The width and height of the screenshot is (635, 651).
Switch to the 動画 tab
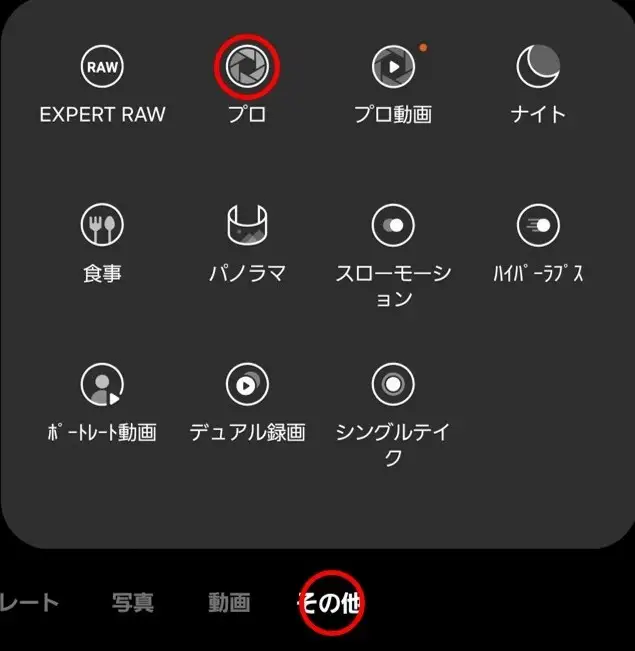pos(229,603)
